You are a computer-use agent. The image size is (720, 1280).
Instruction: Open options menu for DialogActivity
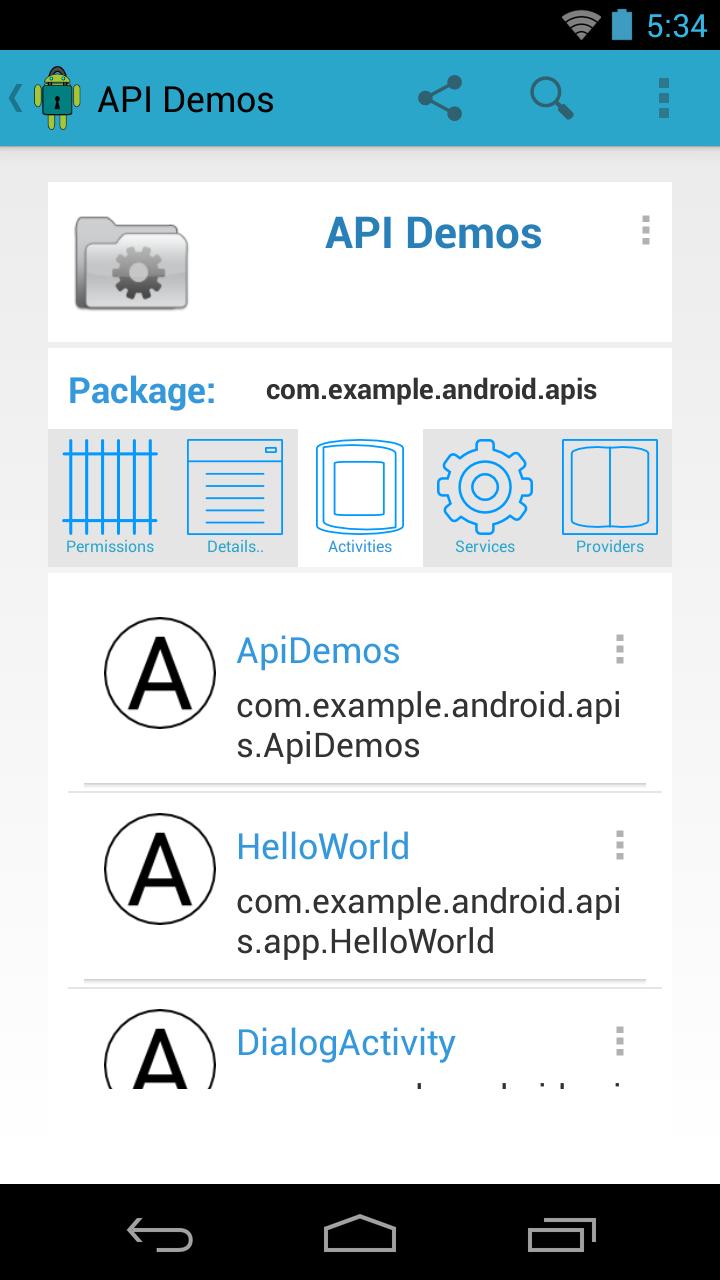point(620,1042)
